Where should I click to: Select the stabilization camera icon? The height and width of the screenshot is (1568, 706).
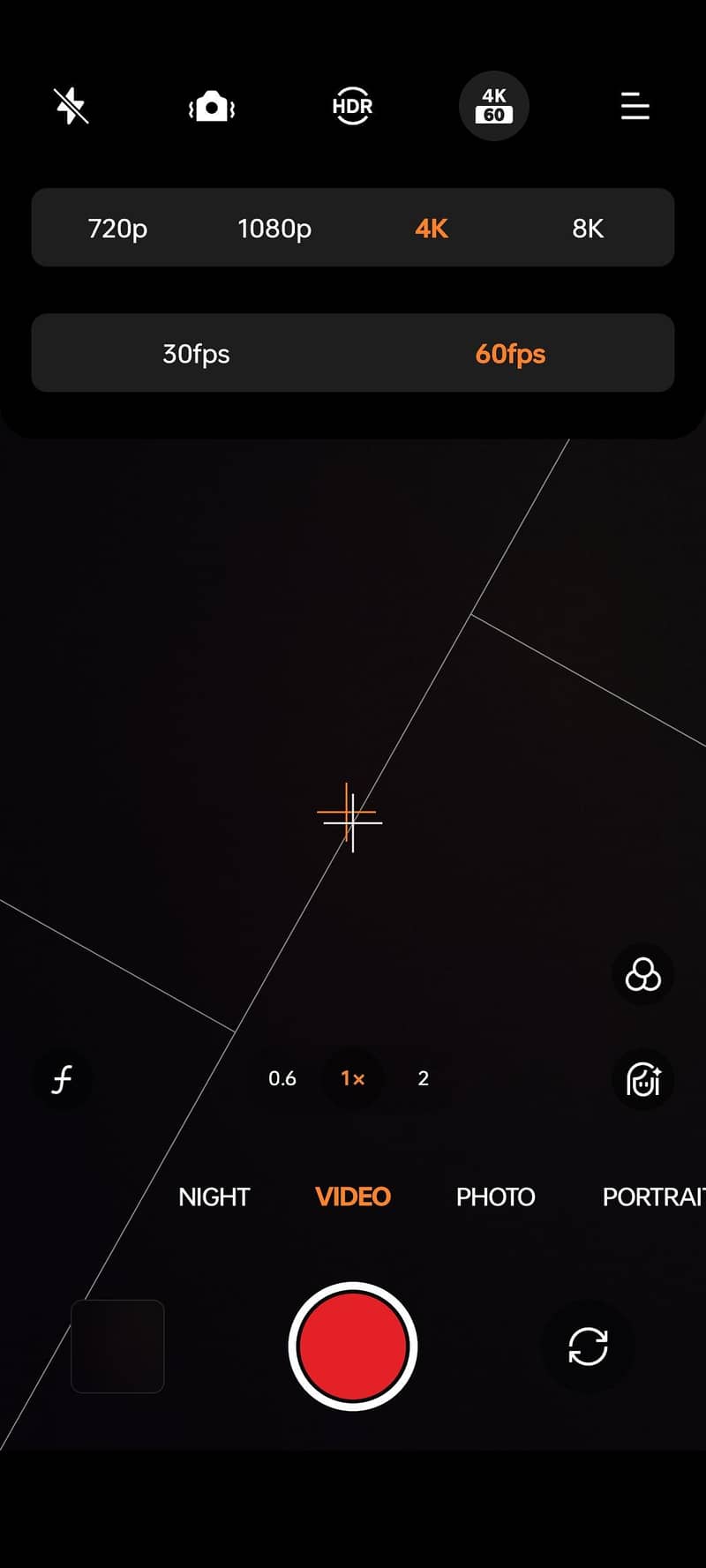coord(211,106)
